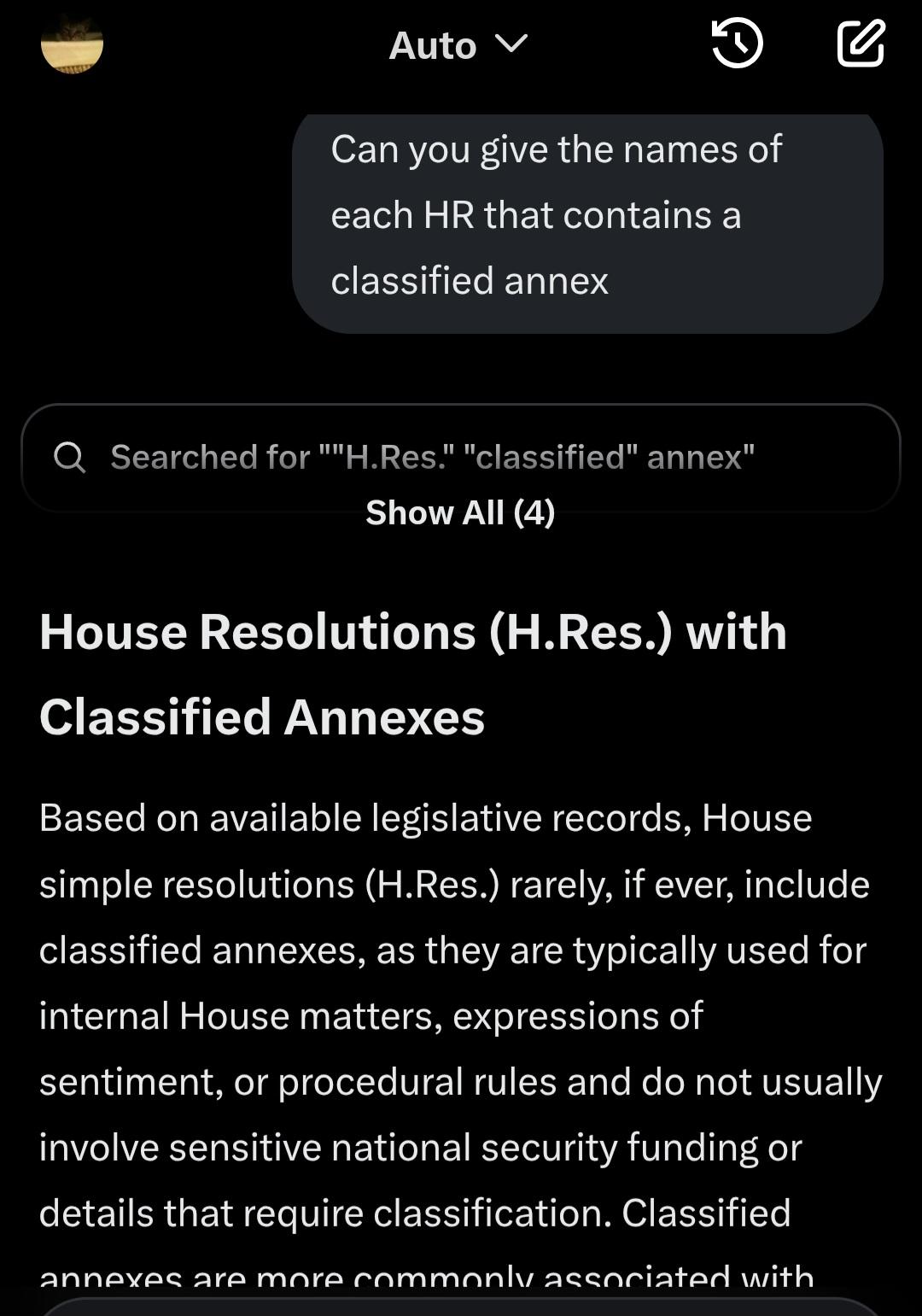Open chat history
This screenshot has height=1316, width=922.
pyautogui.click(x=737, y=44)
